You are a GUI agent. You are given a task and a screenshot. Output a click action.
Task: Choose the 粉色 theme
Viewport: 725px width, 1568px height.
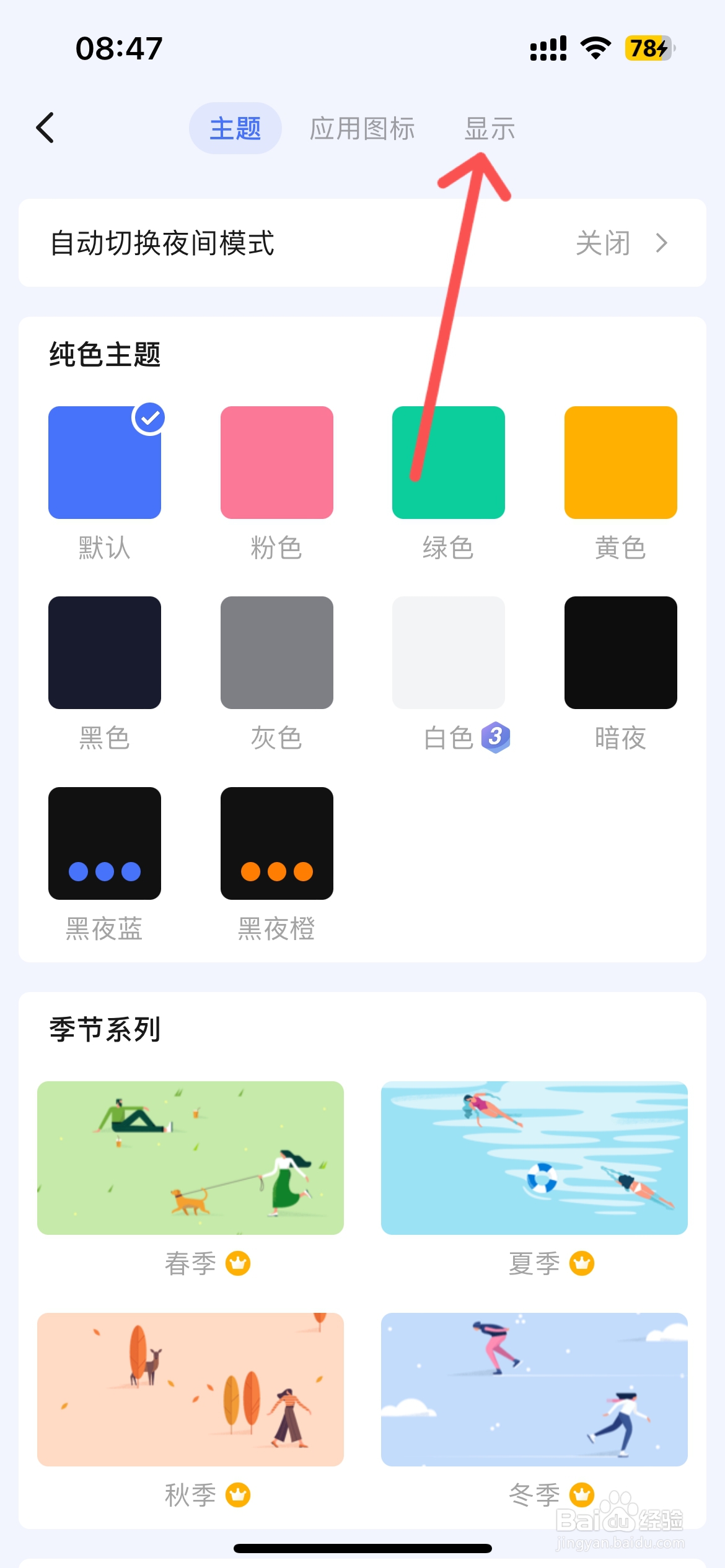pyautogui.click(x=276, y=463)
